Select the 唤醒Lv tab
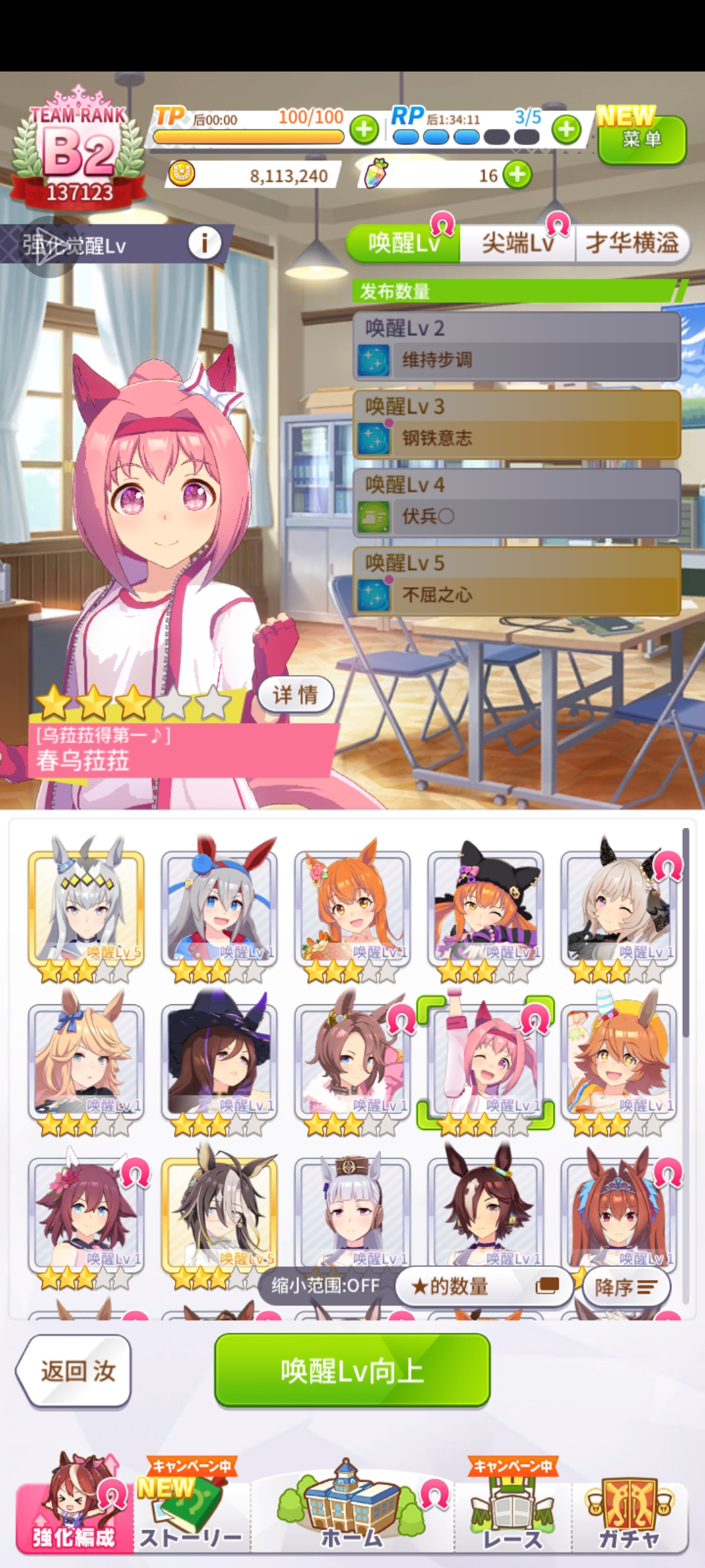Image resolution: width=705 pixels, height=1568 pixels. (403, 244)
